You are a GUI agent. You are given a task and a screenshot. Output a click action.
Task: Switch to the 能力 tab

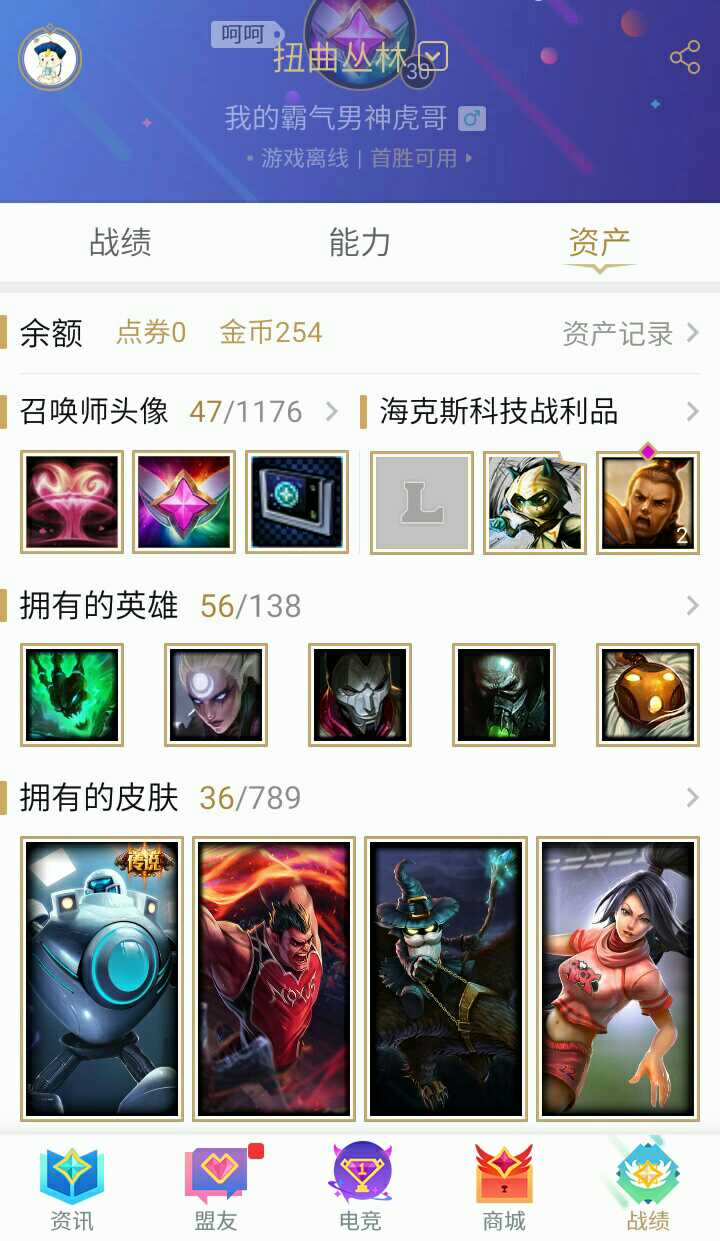point(359,242)
